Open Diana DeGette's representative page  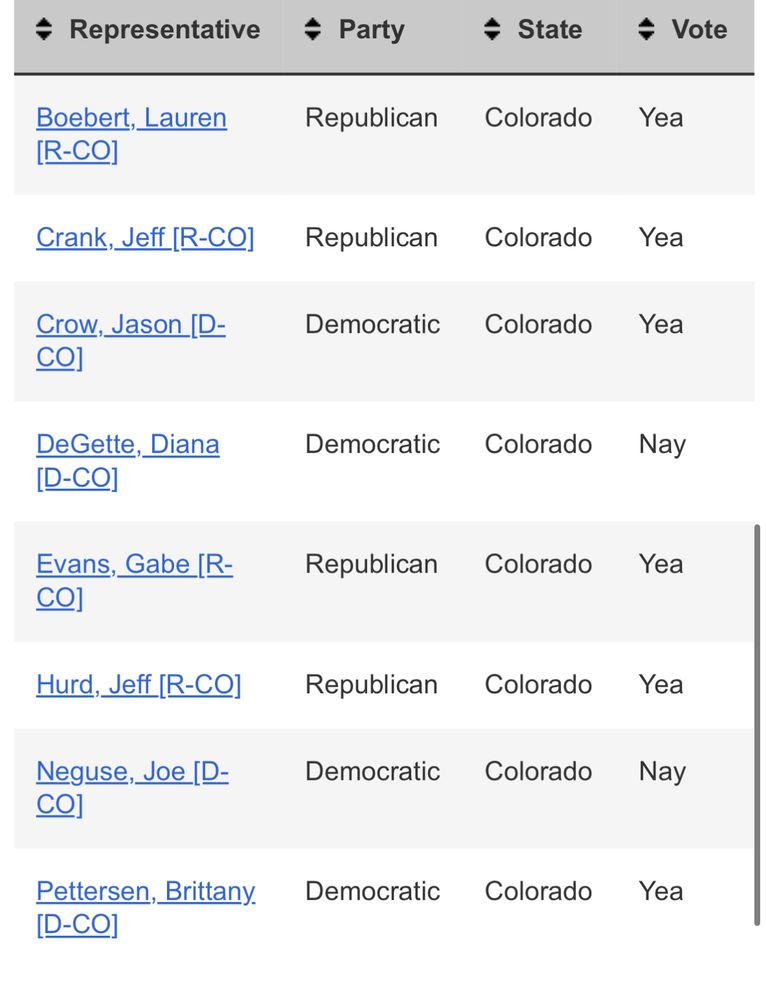[128, 444]
